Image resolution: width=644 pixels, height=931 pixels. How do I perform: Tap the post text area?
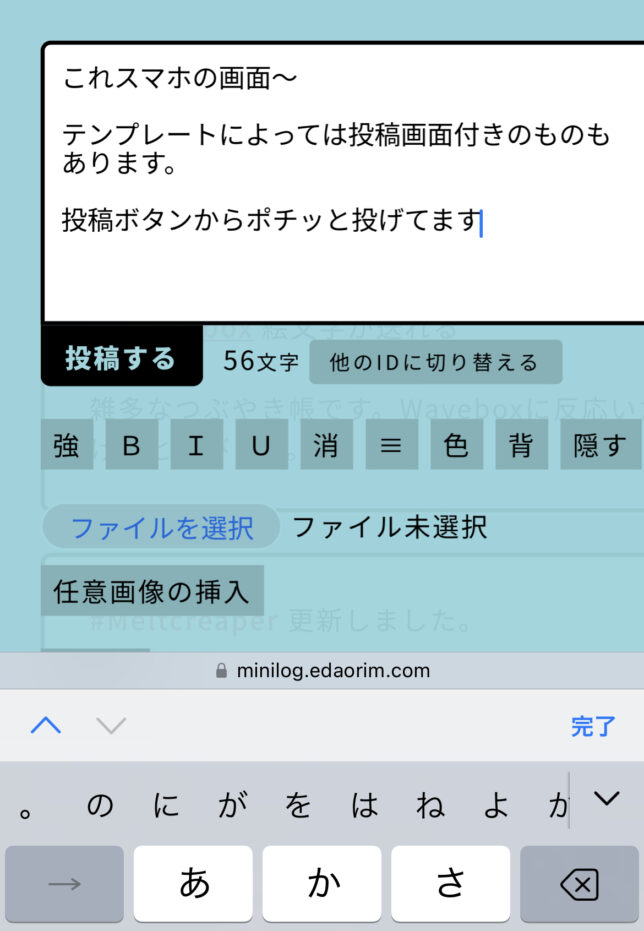340,180
